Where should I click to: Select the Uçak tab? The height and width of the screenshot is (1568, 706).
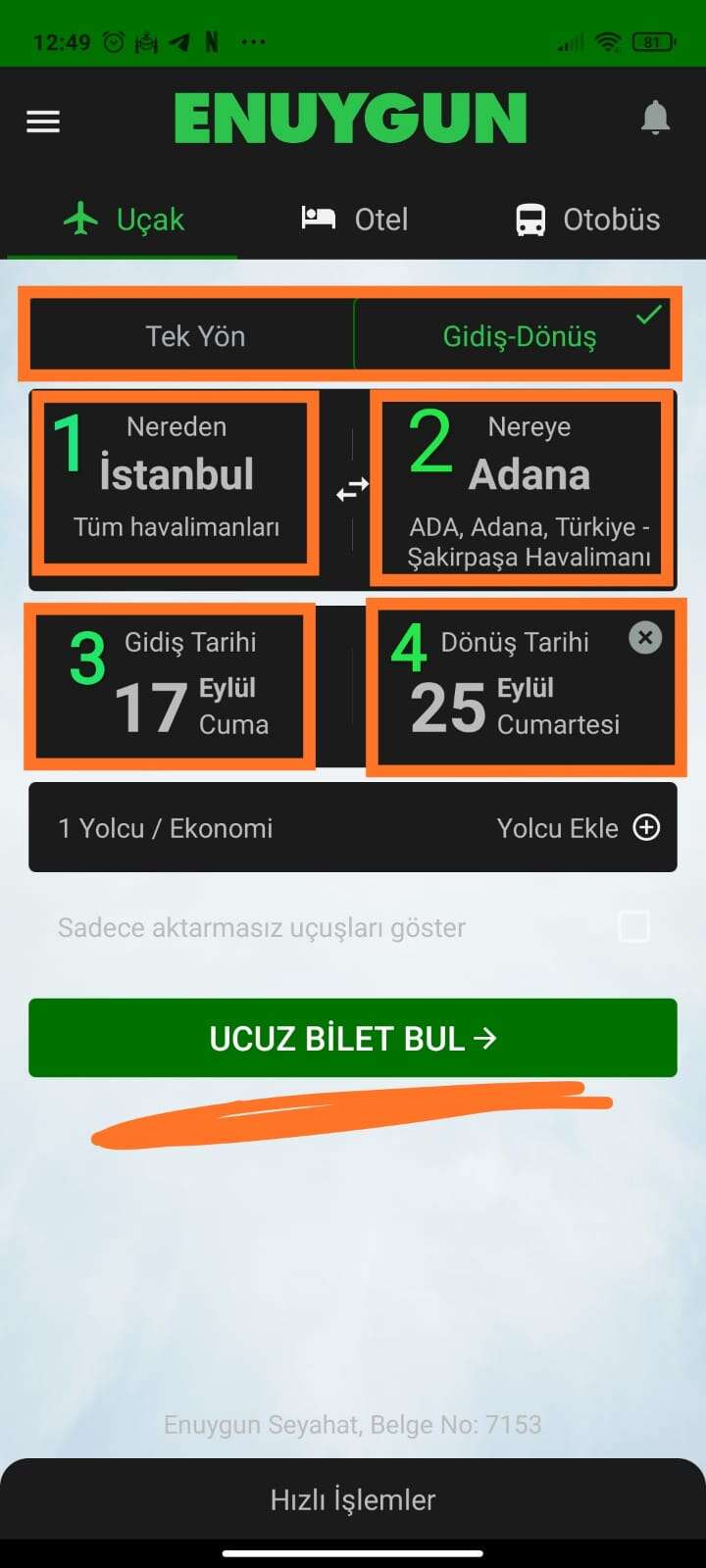[x=123, y=220]
